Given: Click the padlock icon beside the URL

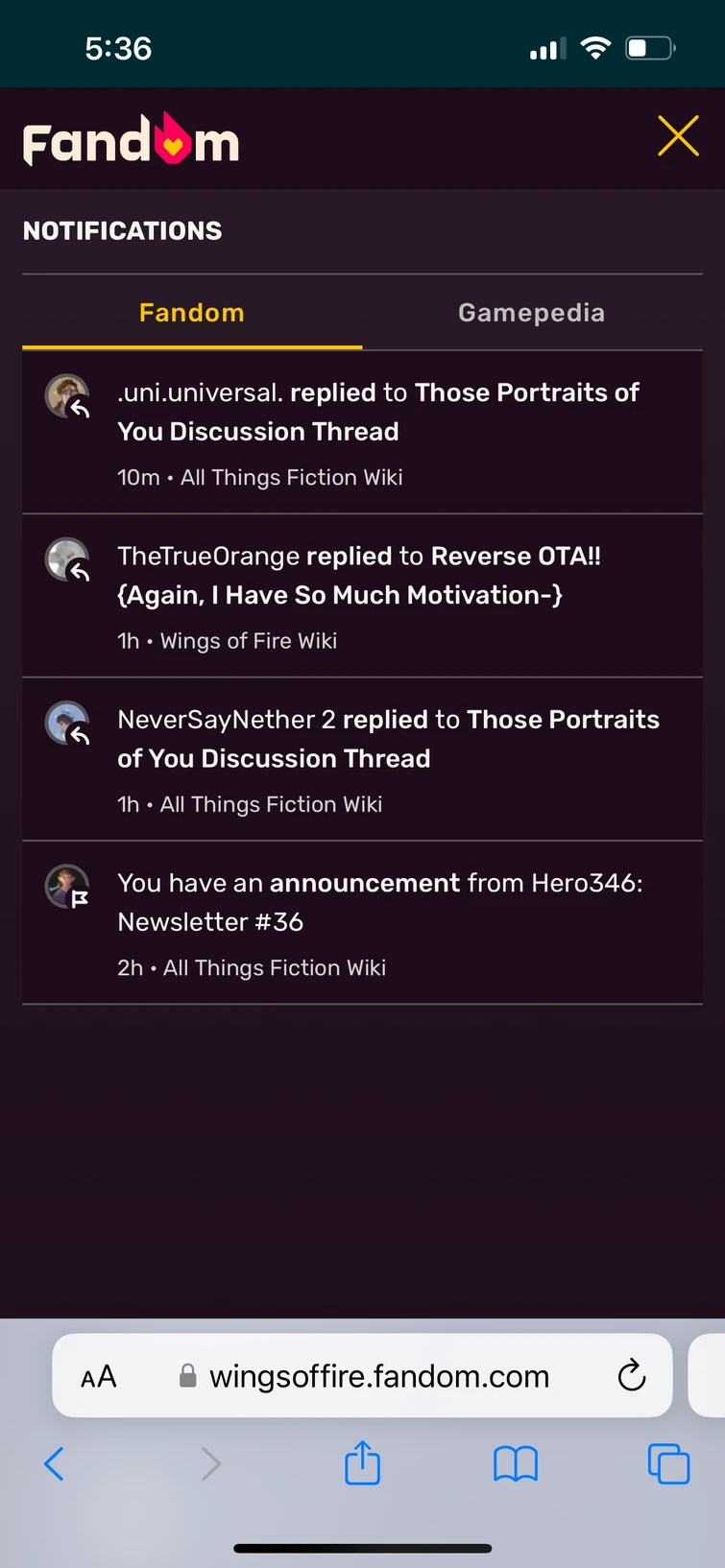Looking at the screenshot, I should coord(188,1376).
